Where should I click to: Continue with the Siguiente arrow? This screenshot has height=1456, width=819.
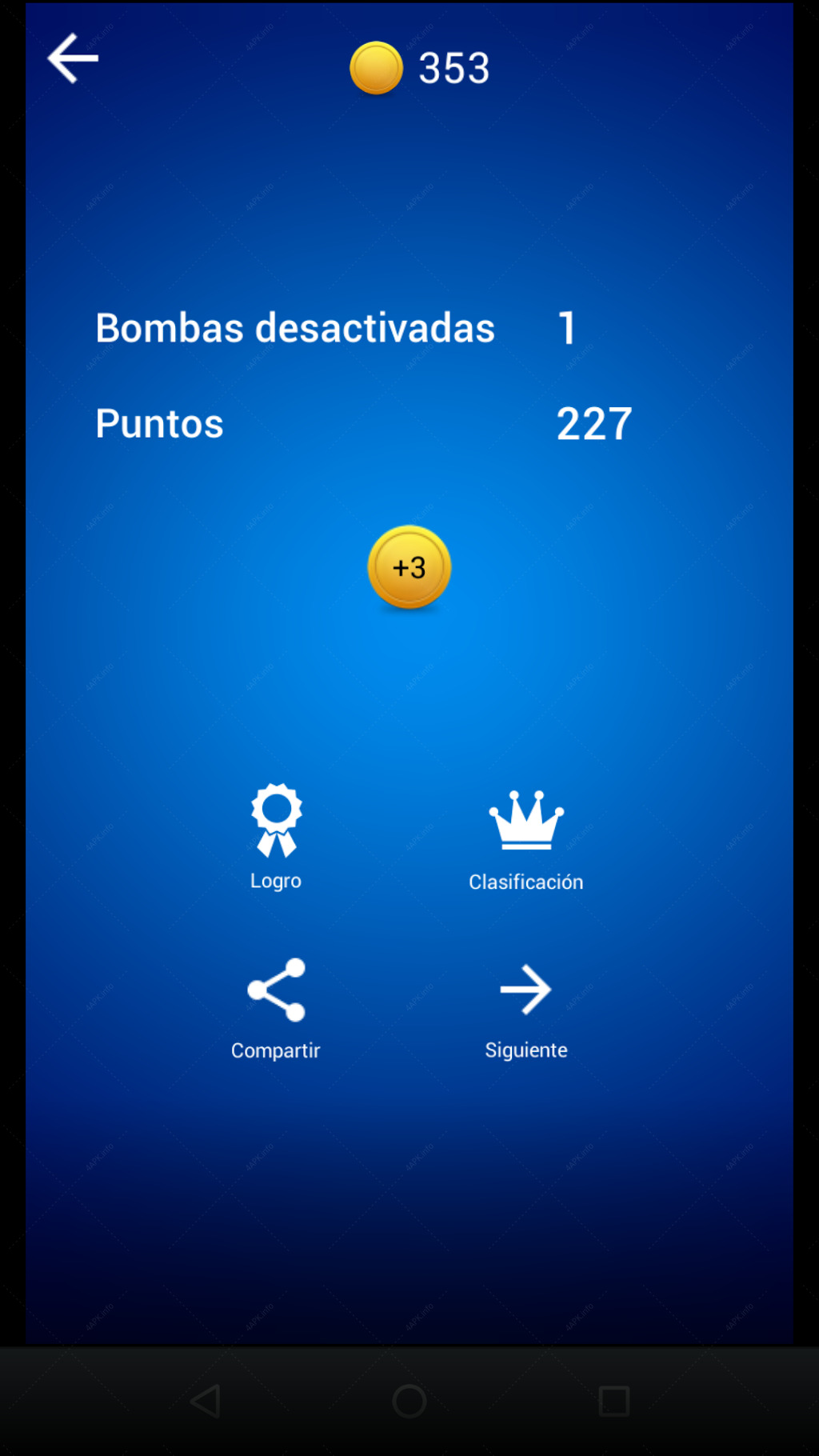[x=525, y=1010]
